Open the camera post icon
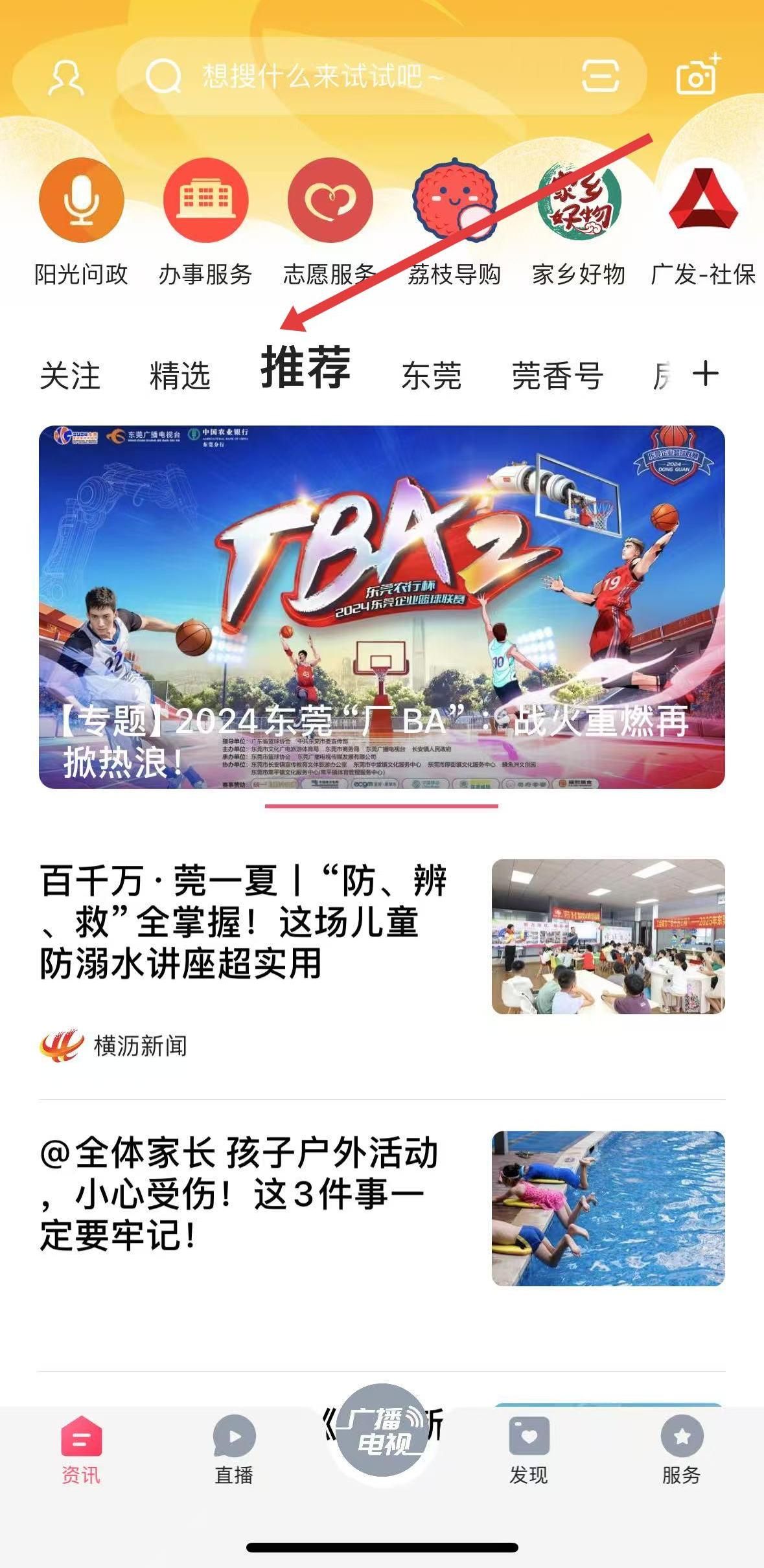Screen dimensions: 764x1568 pyautogui.click(x=697, y=75)
